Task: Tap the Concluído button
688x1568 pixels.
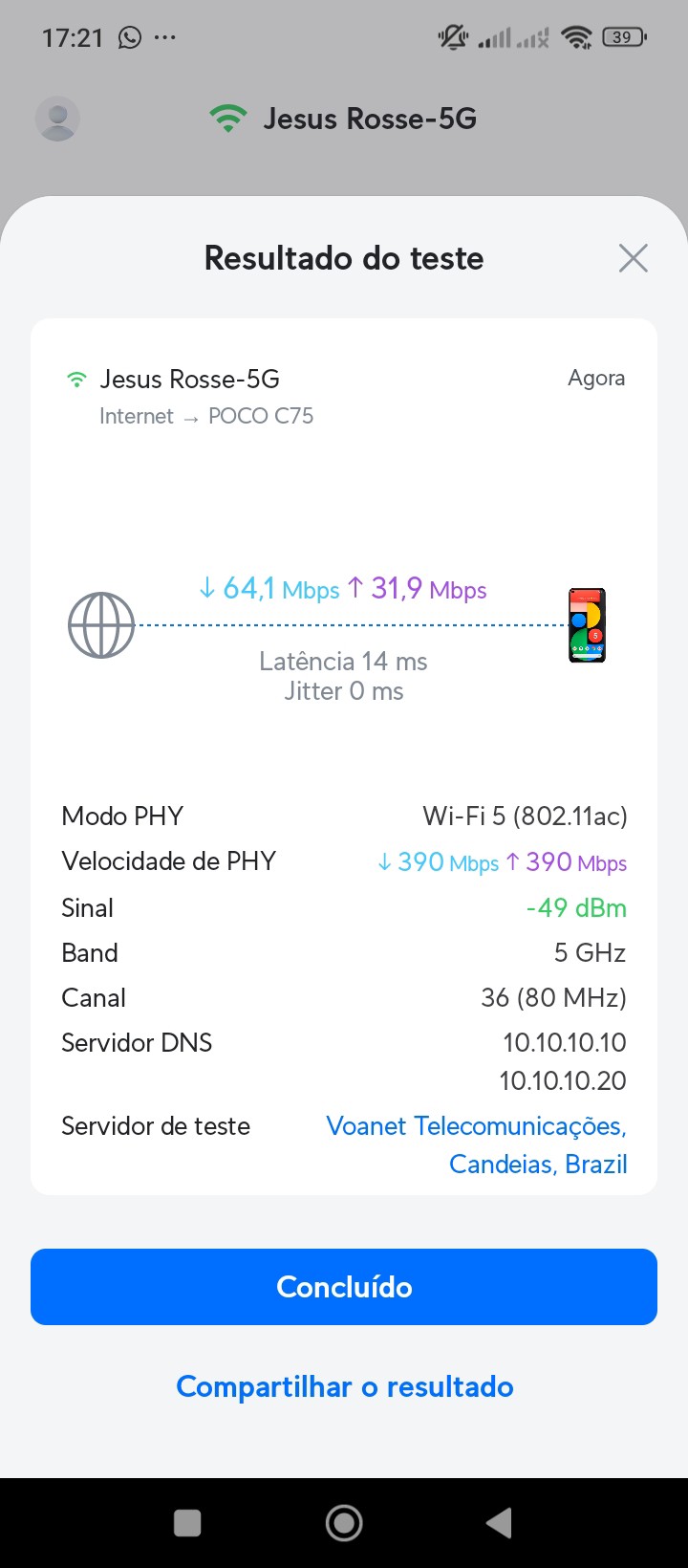Action: coord(344,1287)
